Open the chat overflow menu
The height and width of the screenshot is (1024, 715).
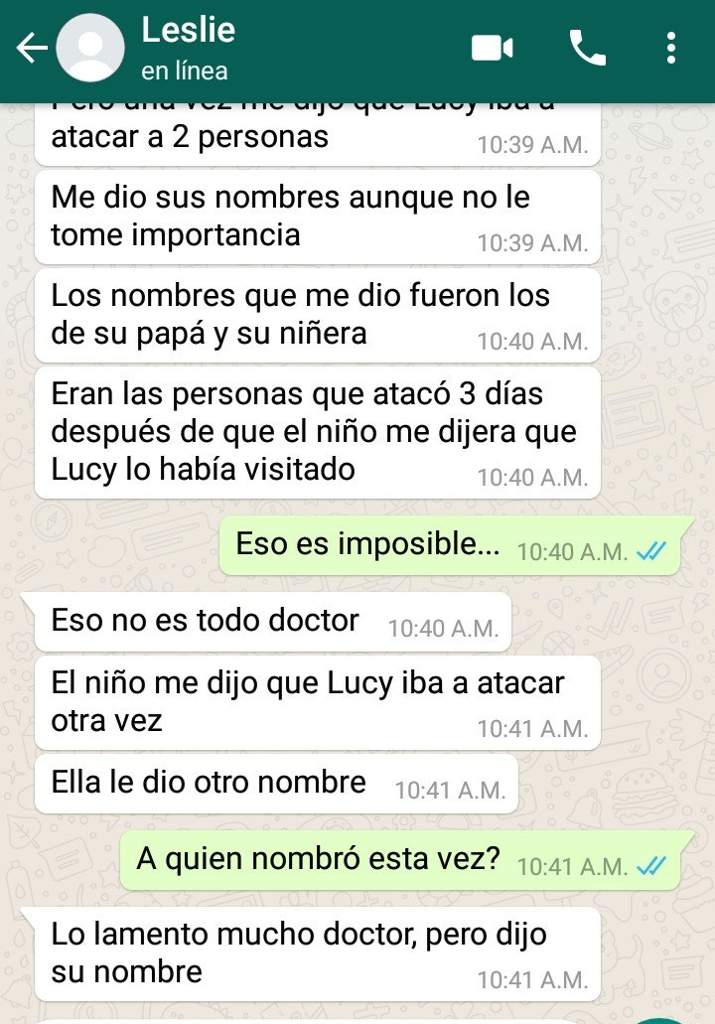(x=671, y=48)
